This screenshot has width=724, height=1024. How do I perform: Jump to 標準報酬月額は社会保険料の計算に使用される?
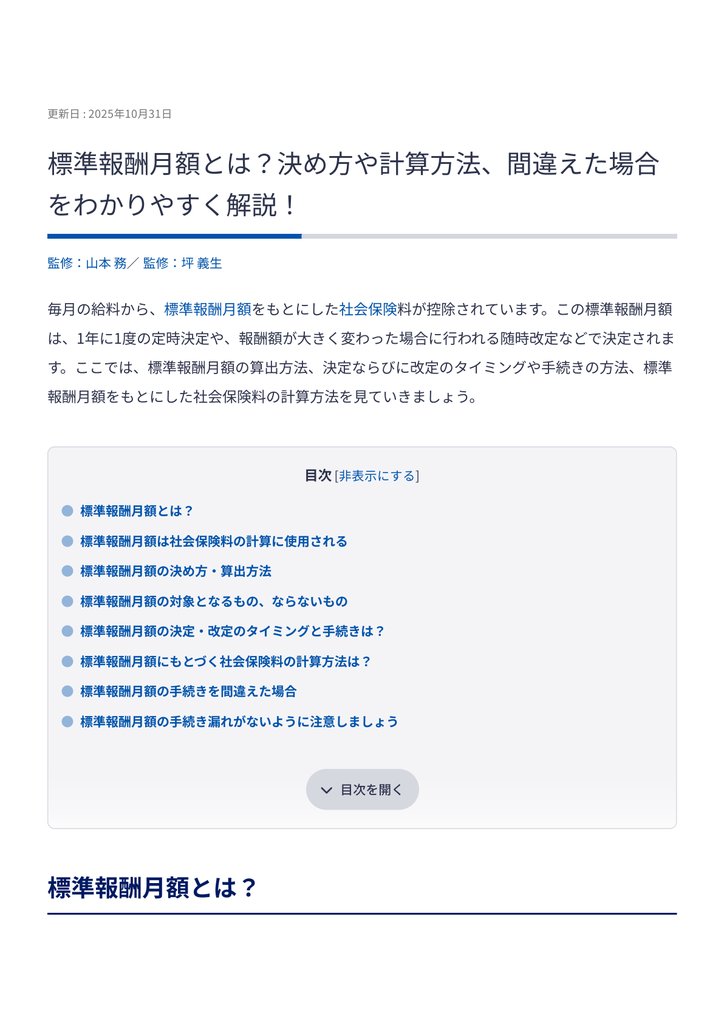point(213,541)
